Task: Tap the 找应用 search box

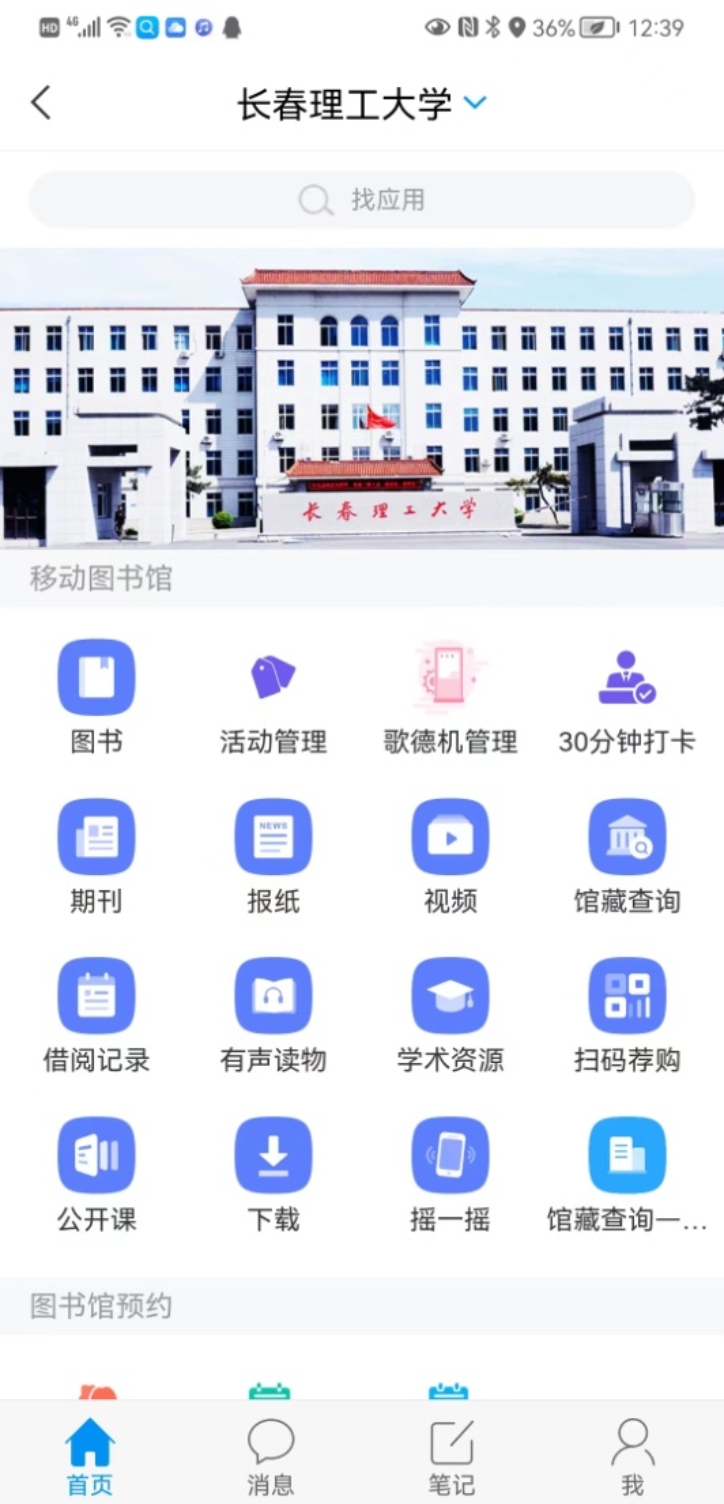Action: coord(362,200)
